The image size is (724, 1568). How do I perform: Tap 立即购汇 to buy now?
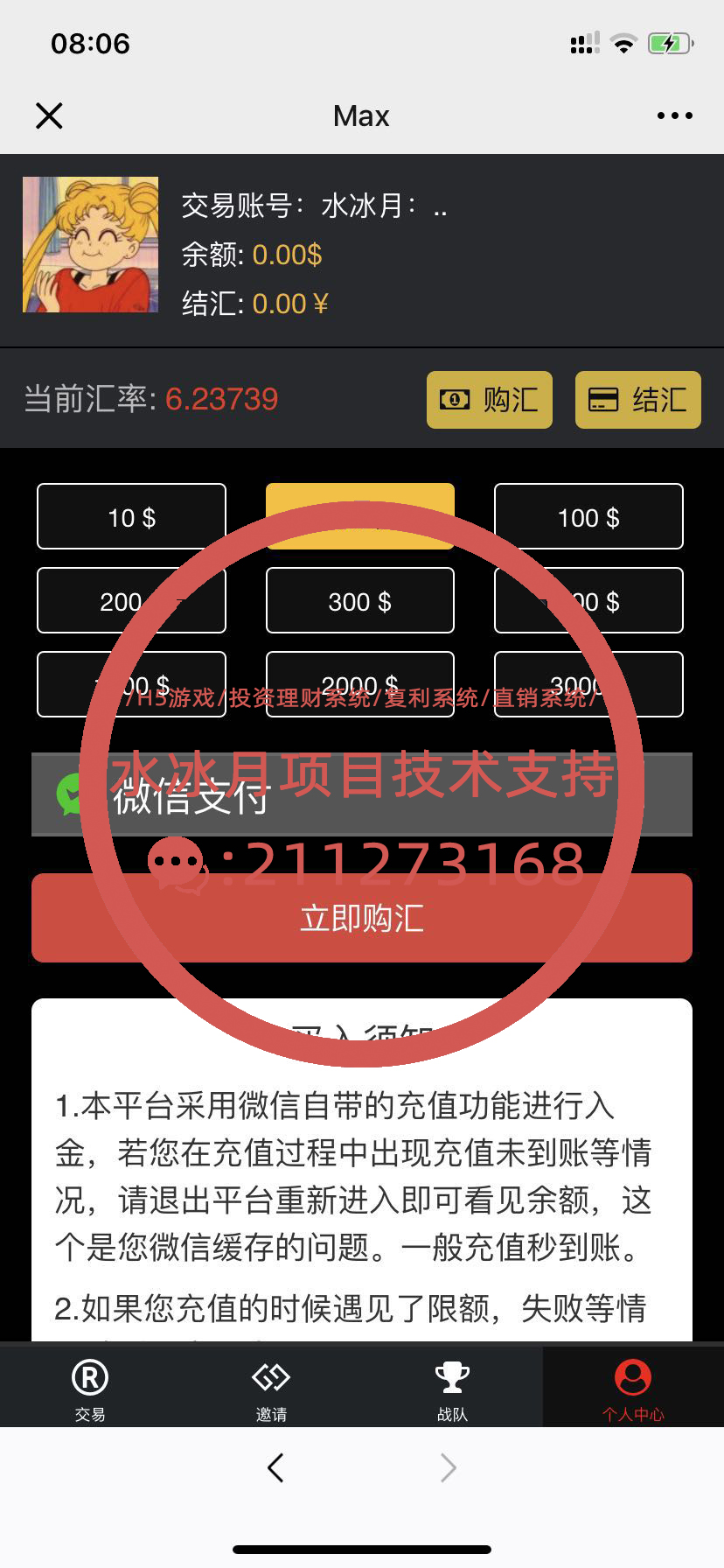[x=362, y=919]
